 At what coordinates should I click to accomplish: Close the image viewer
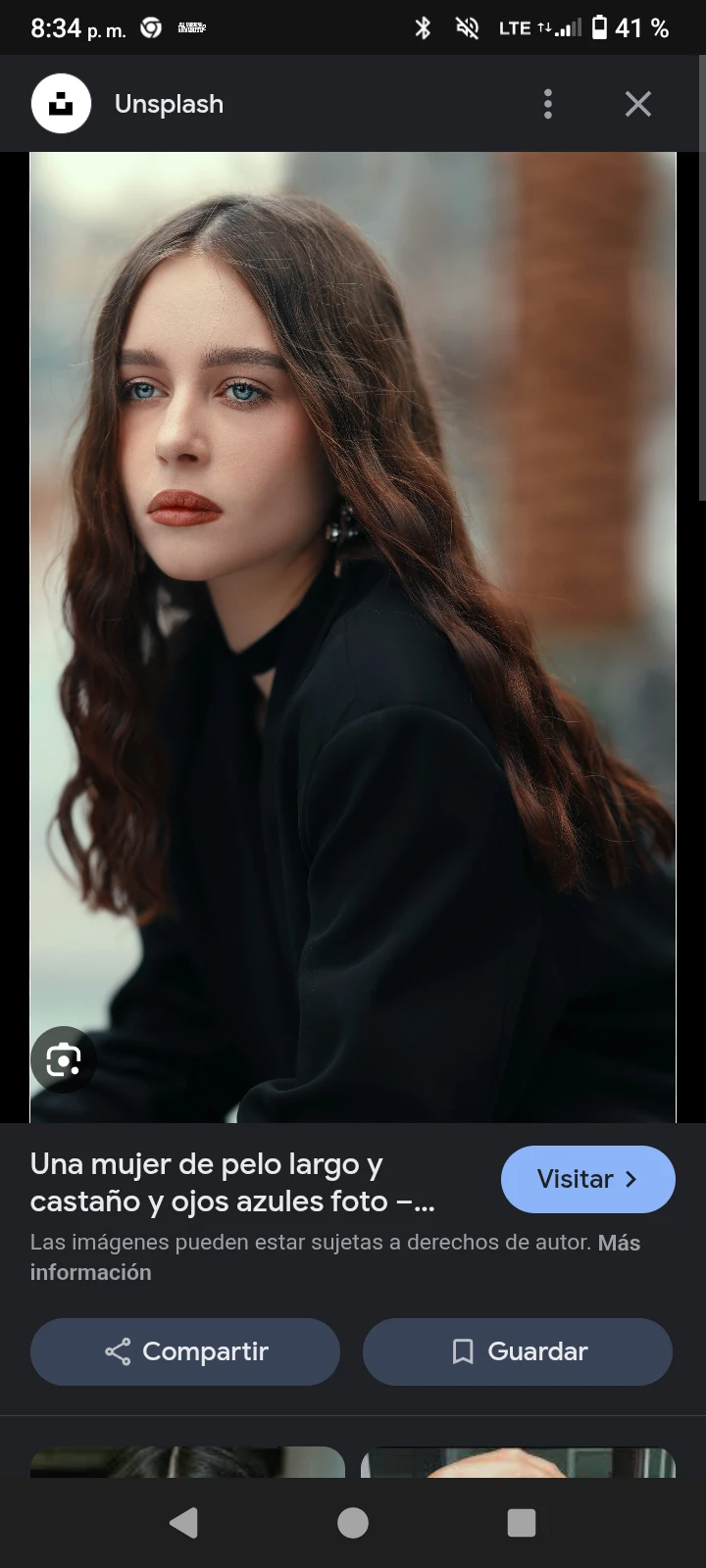point(637,104)
